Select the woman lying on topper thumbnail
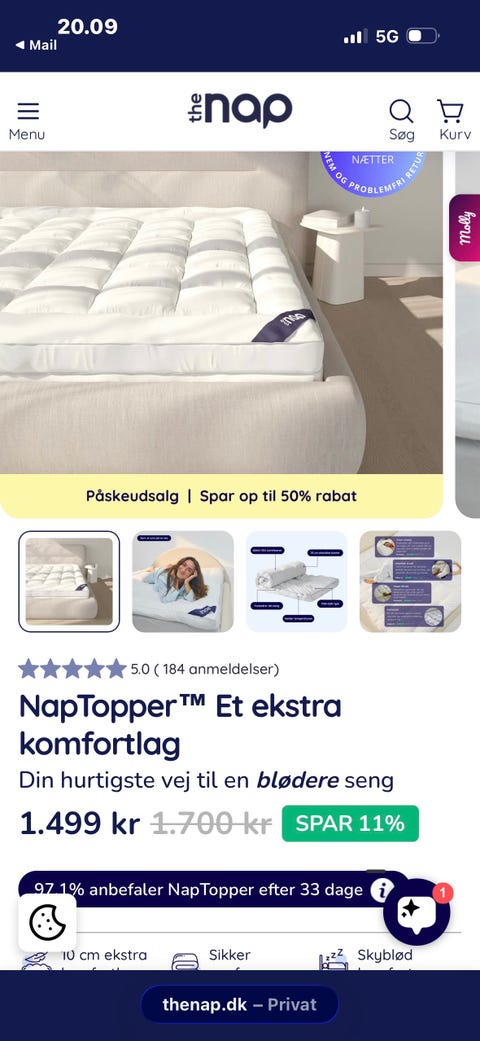Viewport: 480px width, 1041px height. coord(183,581)
